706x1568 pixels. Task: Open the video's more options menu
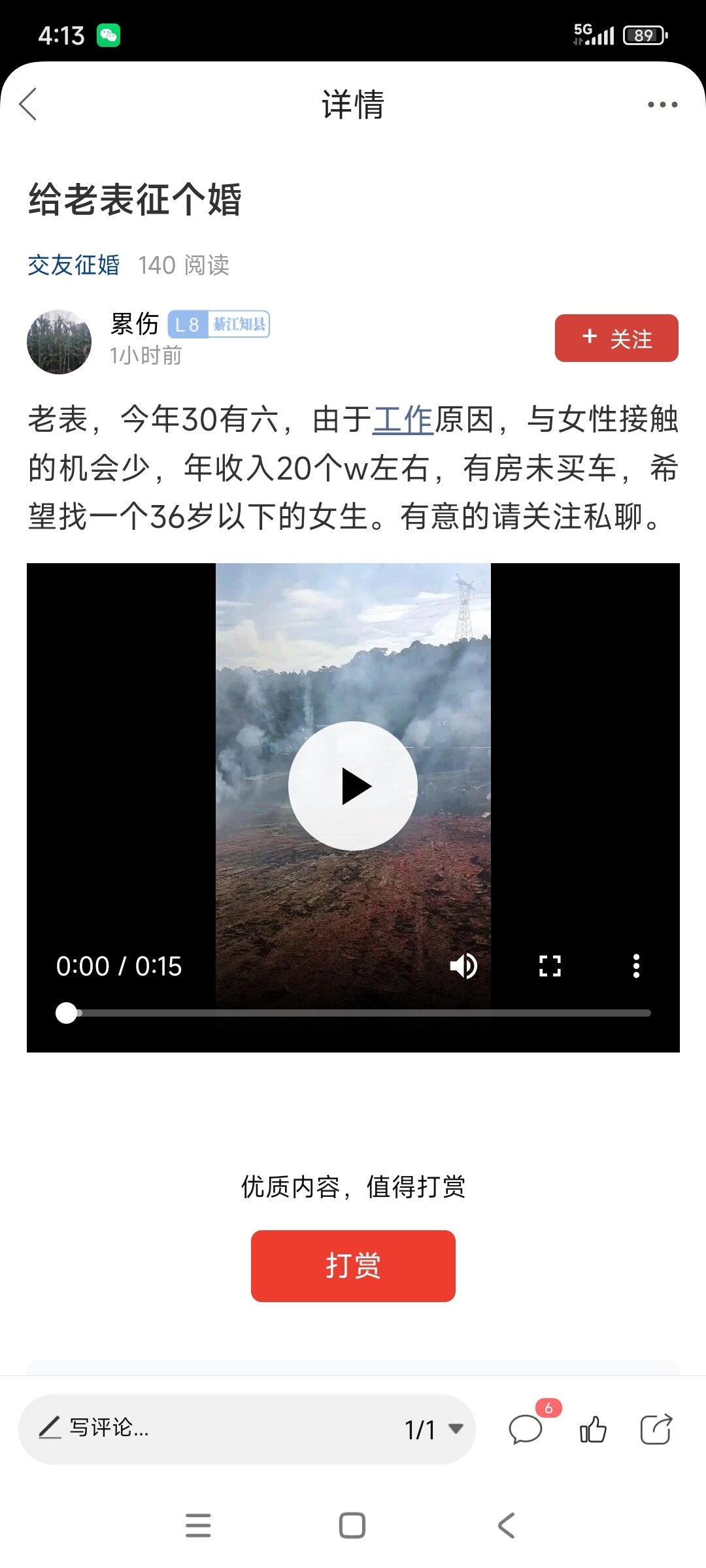click(635, 966)
